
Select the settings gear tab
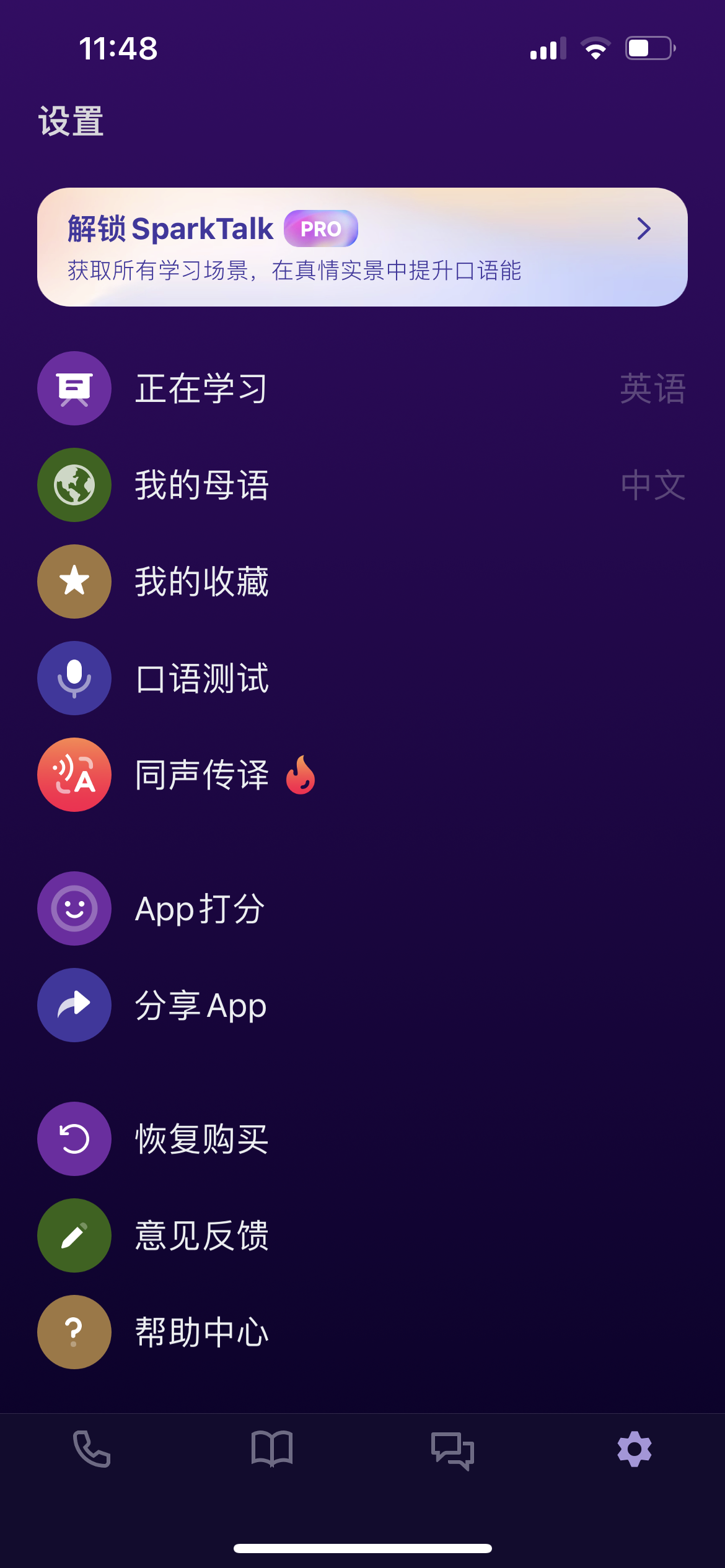click(x=635, y=1449)
